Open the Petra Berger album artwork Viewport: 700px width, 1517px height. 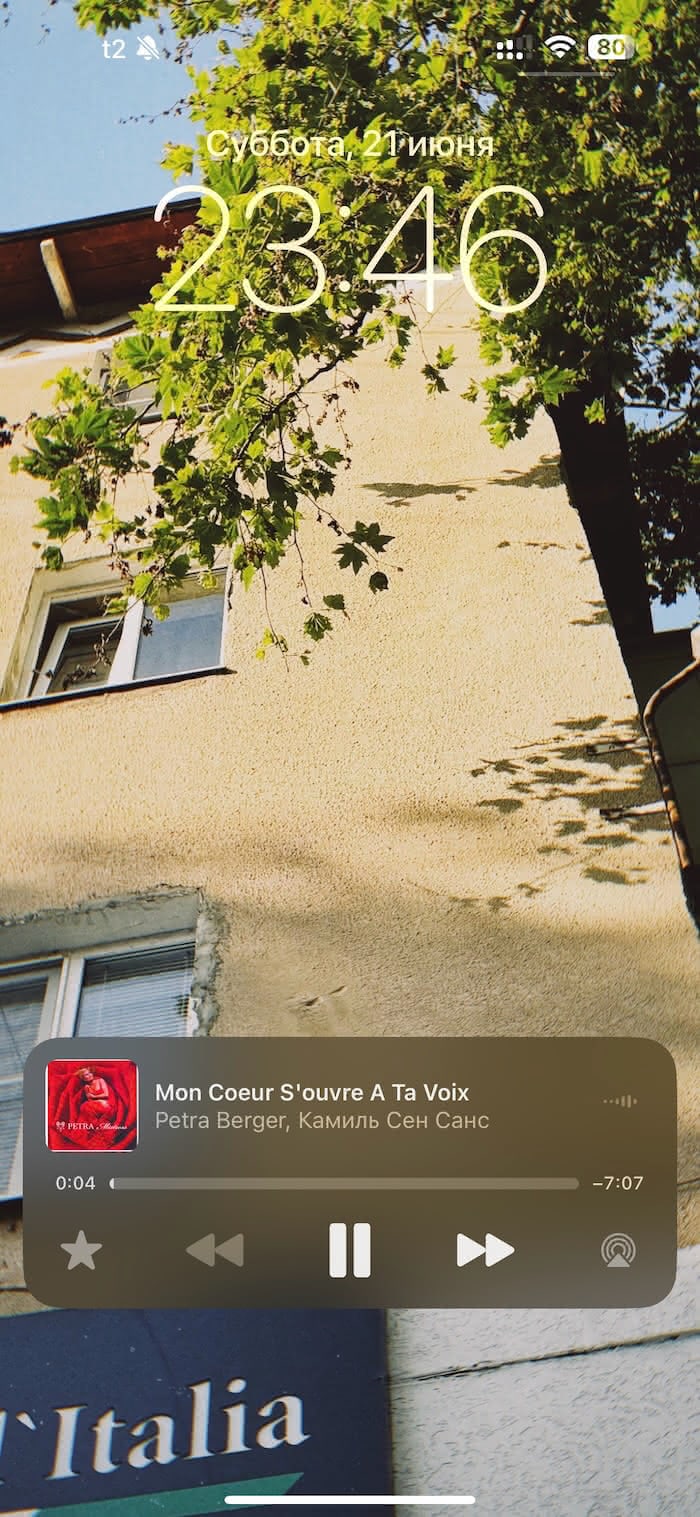(92, 1106)
